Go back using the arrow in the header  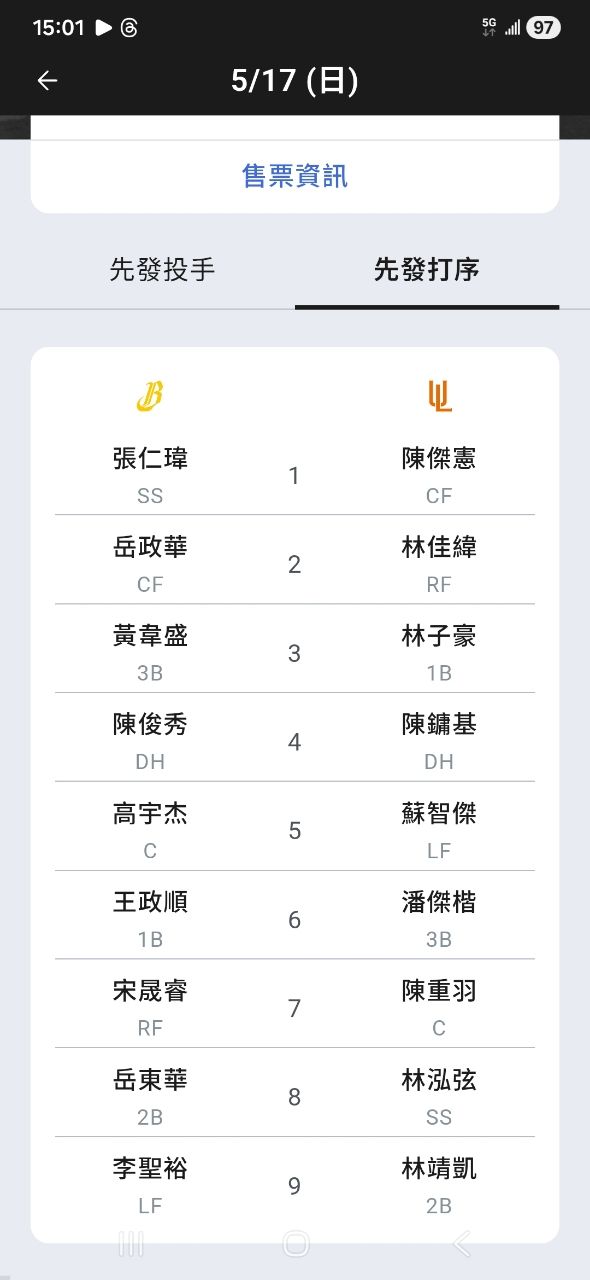47,81
